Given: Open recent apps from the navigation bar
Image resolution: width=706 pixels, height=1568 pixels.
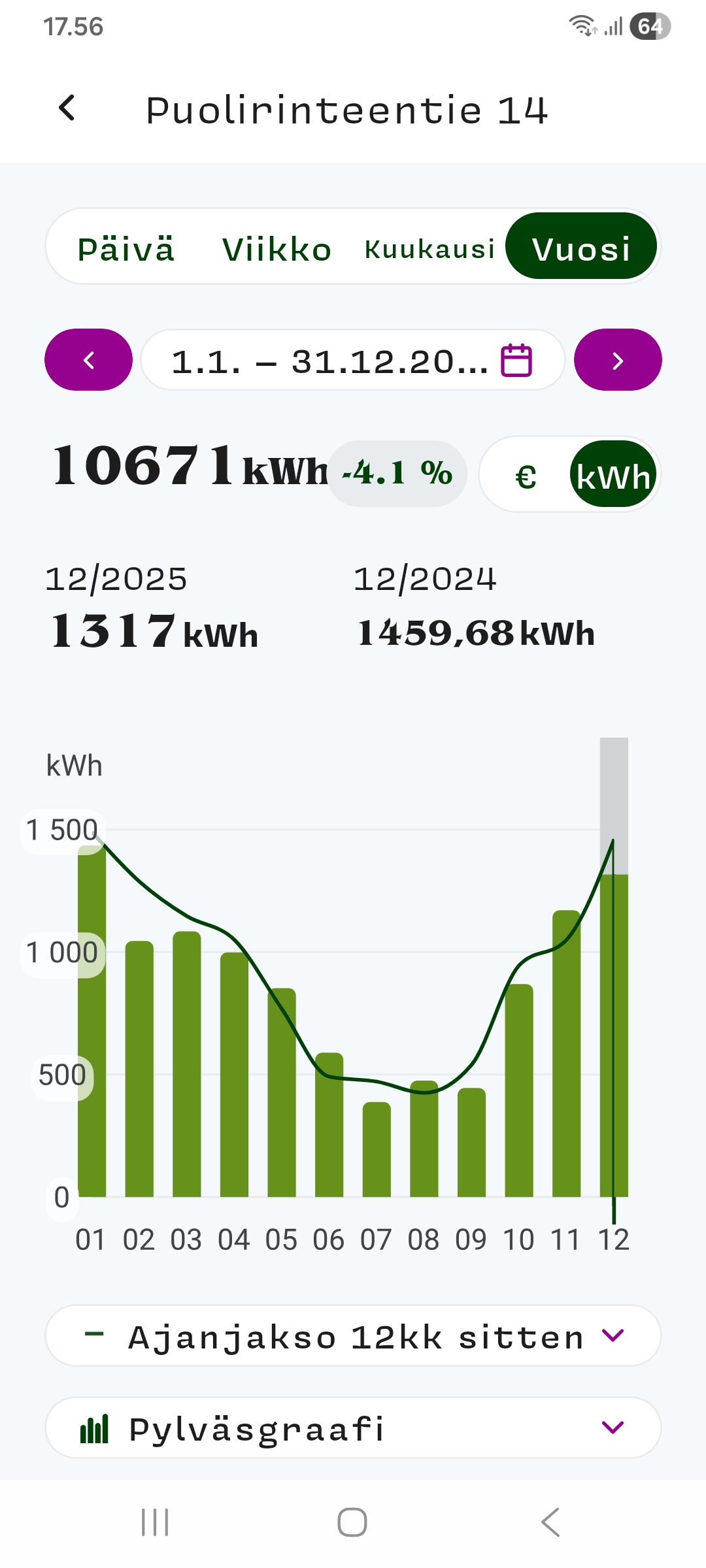Looking at the screenshot, I should tap(155, 1522).
